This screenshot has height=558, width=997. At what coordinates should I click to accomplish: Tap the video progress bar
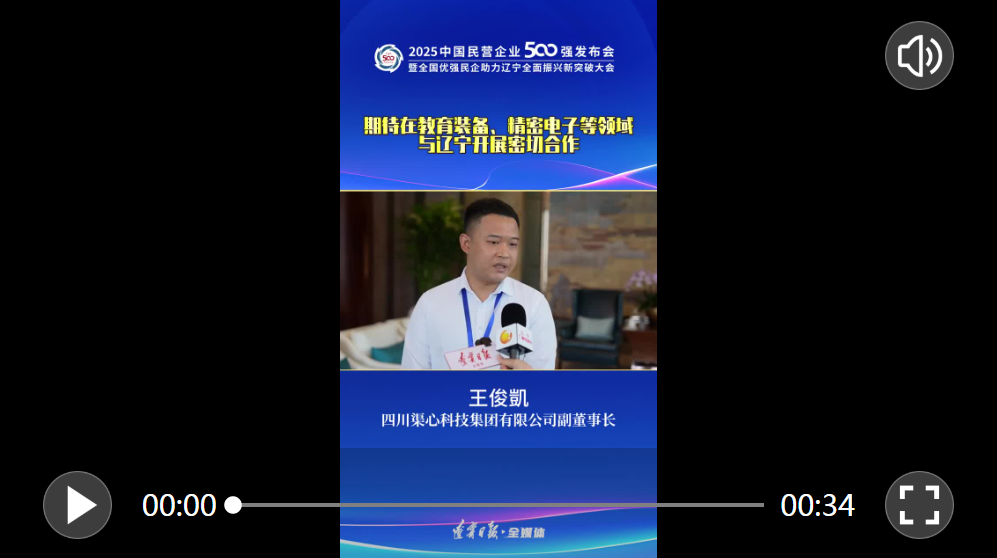click(x=500, y=505)
